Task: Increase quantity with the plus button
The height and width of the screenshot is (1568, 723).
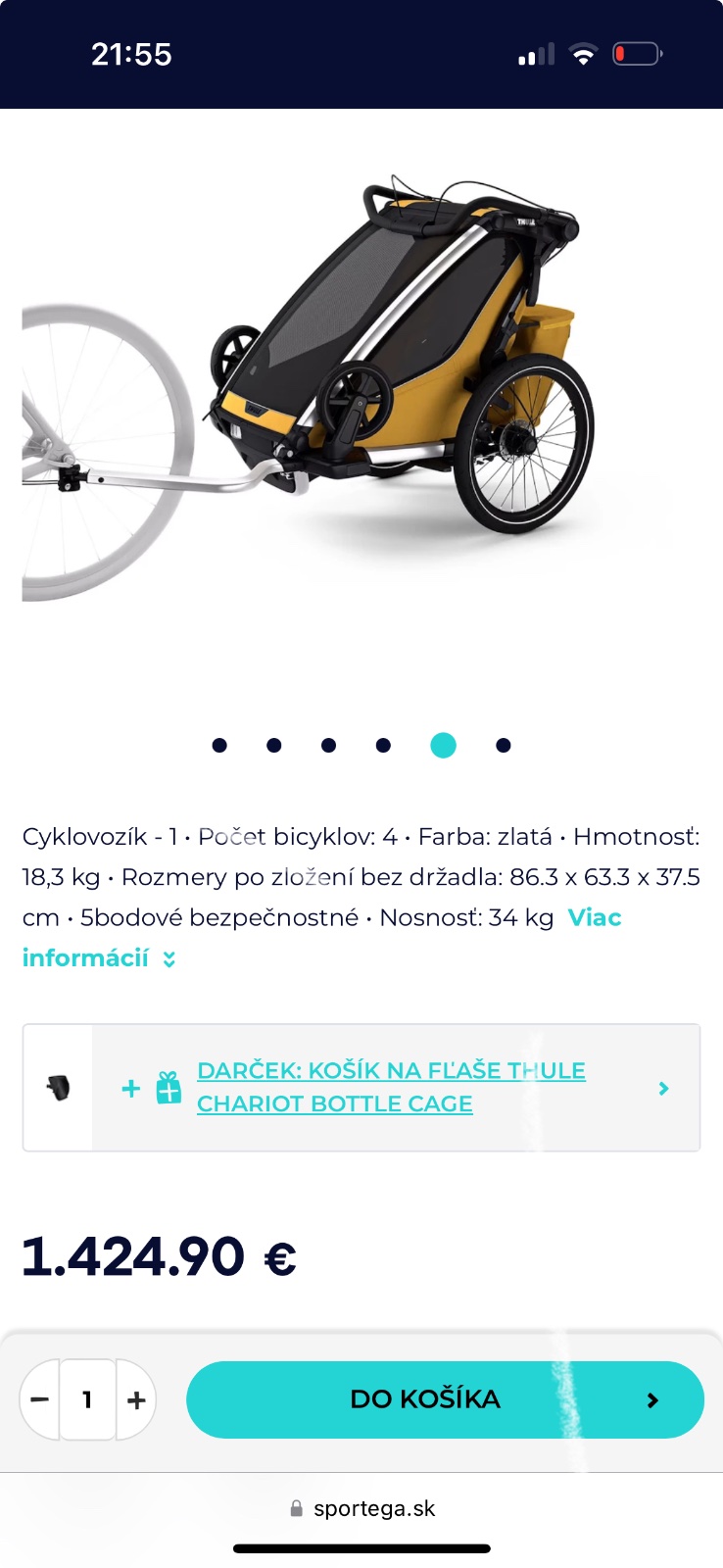Action: click(136, 1400)
